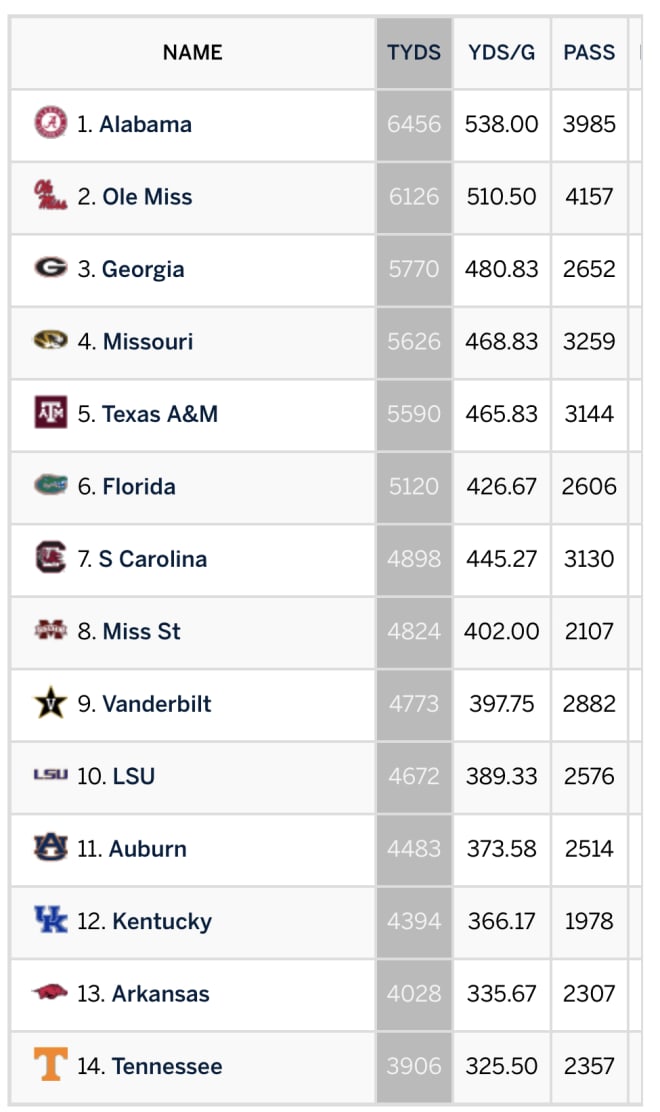Sort teams by YDS/G header
The width and height of the screenshot is (660, 1112).
coord(501,52)
